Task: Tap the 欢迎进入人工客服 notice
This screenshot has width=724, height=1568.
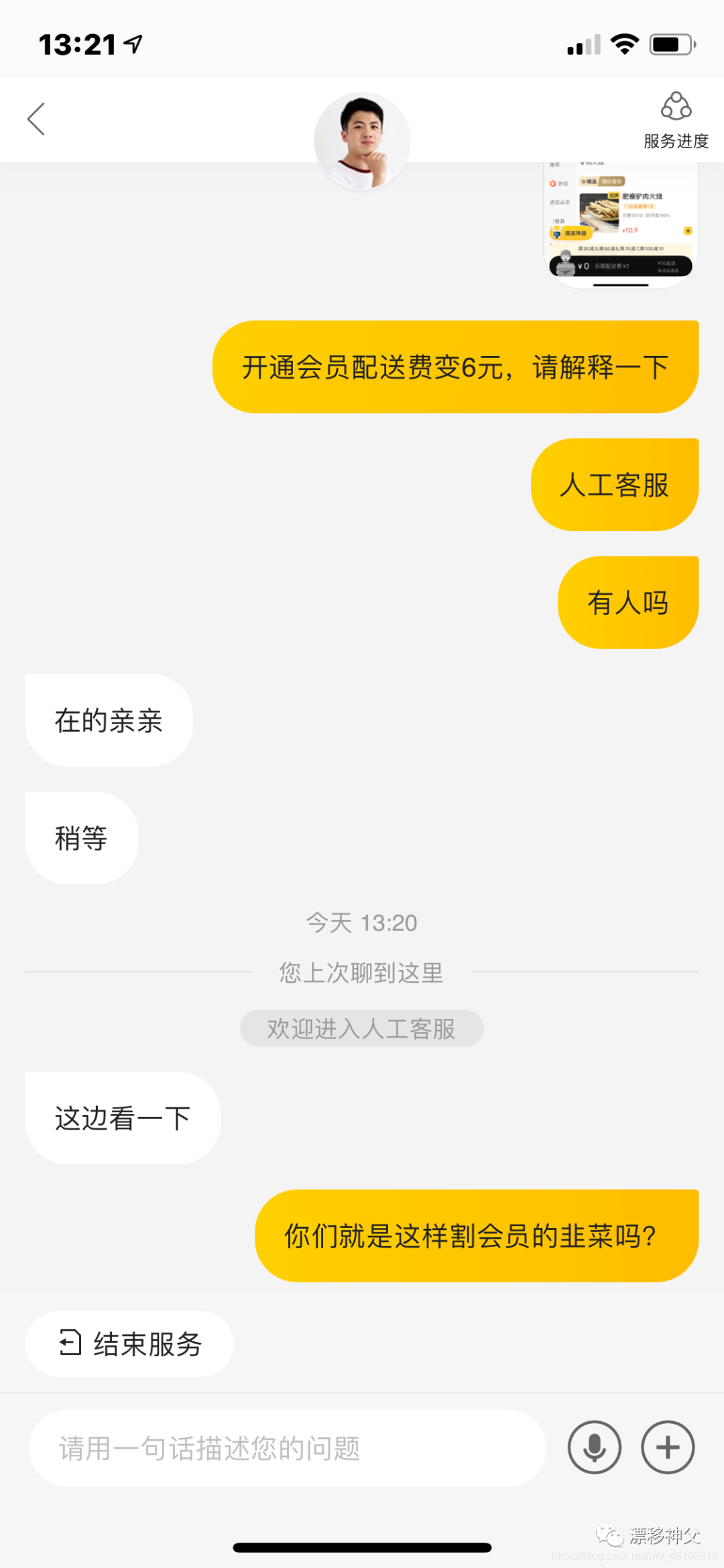Action: tap(361, 1028)
